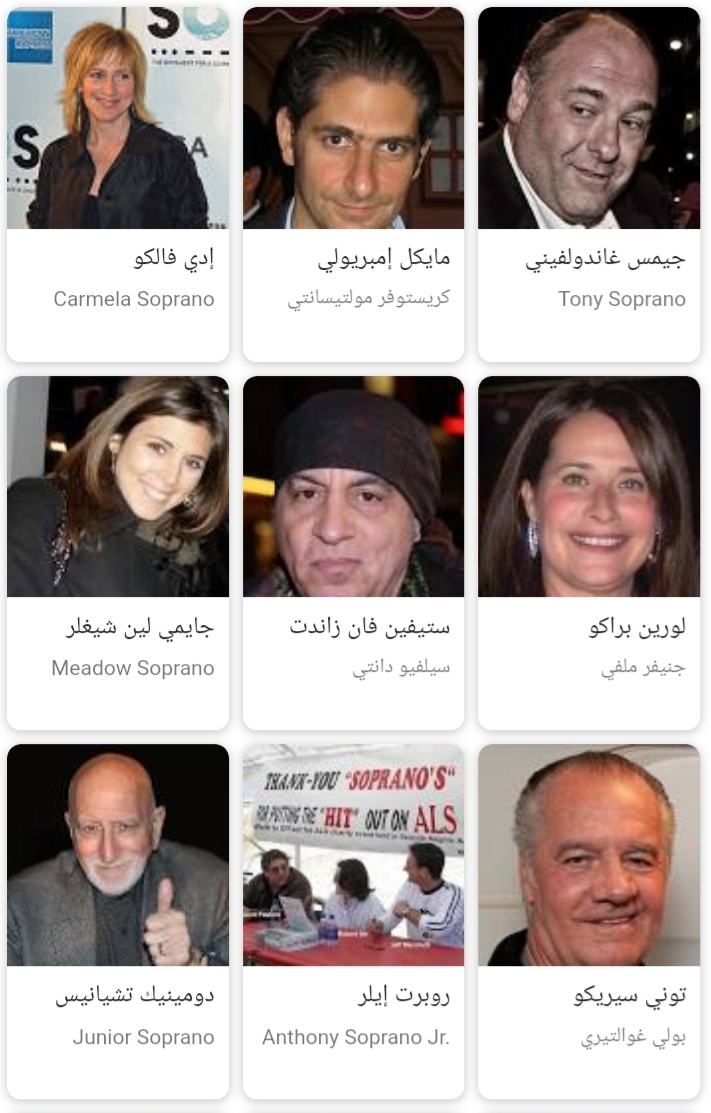Select the روبرت إيلر cast card
Viewport: 711px width, 1113px height.
(353, 921)
